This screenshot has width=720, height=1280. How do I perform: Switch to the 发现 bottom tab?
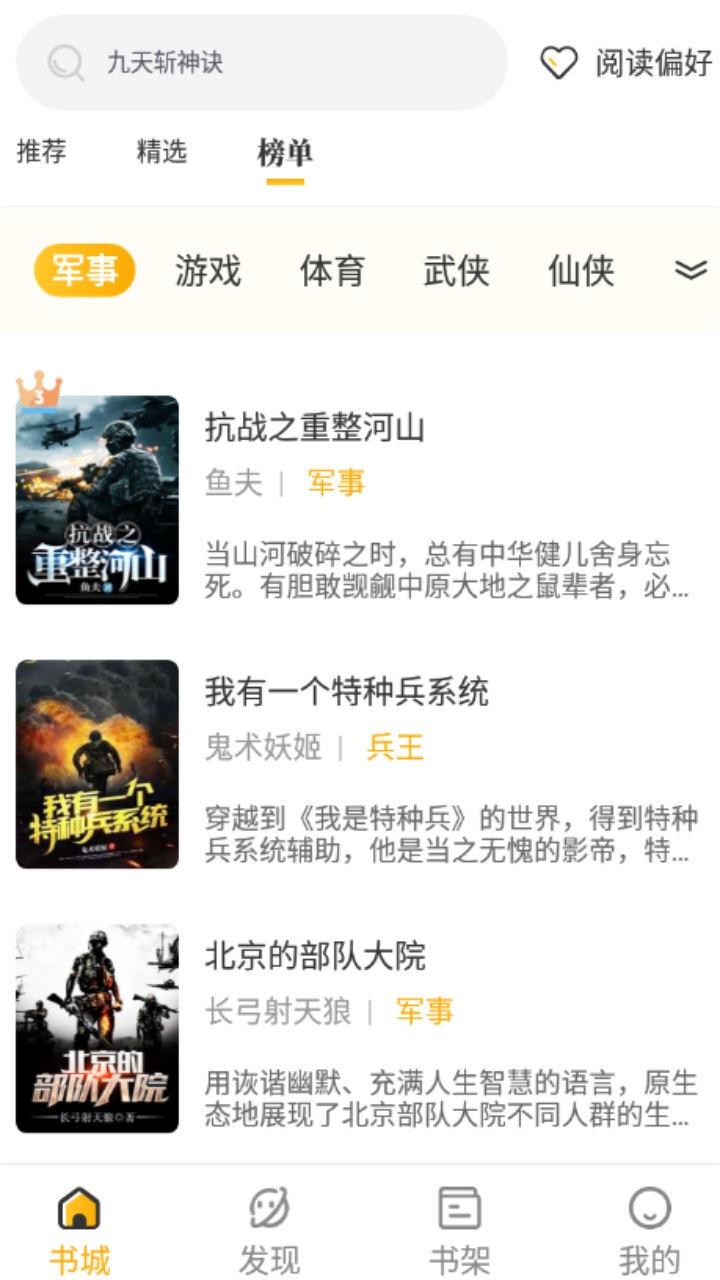pyautogui.click(x=269, y=1230)
